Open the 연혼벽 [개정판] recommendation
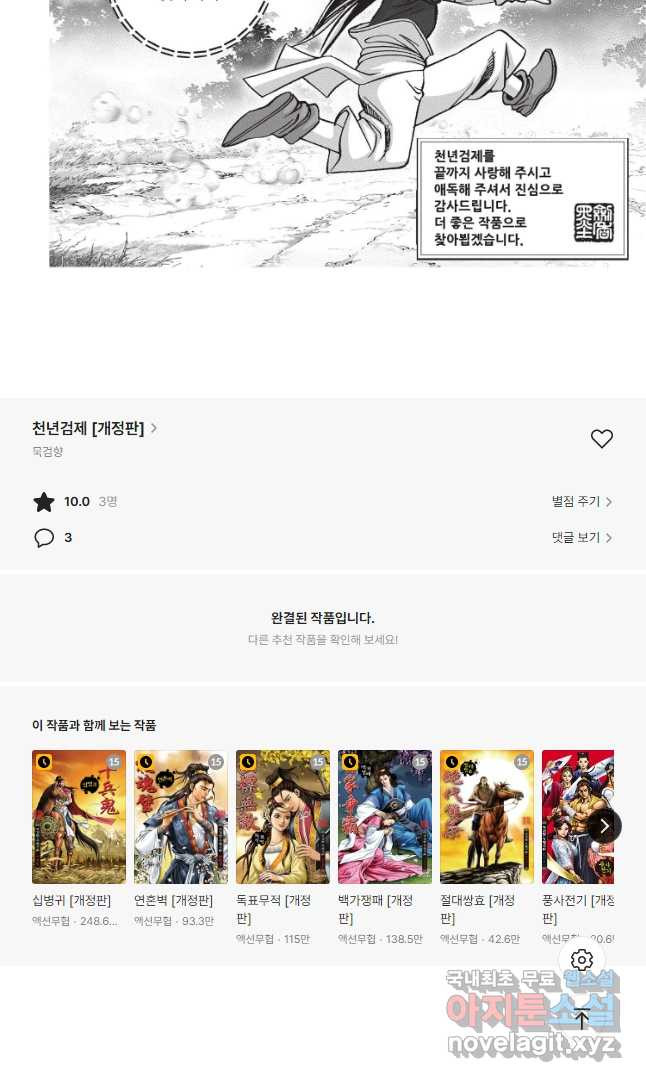 tap(181, 817)
